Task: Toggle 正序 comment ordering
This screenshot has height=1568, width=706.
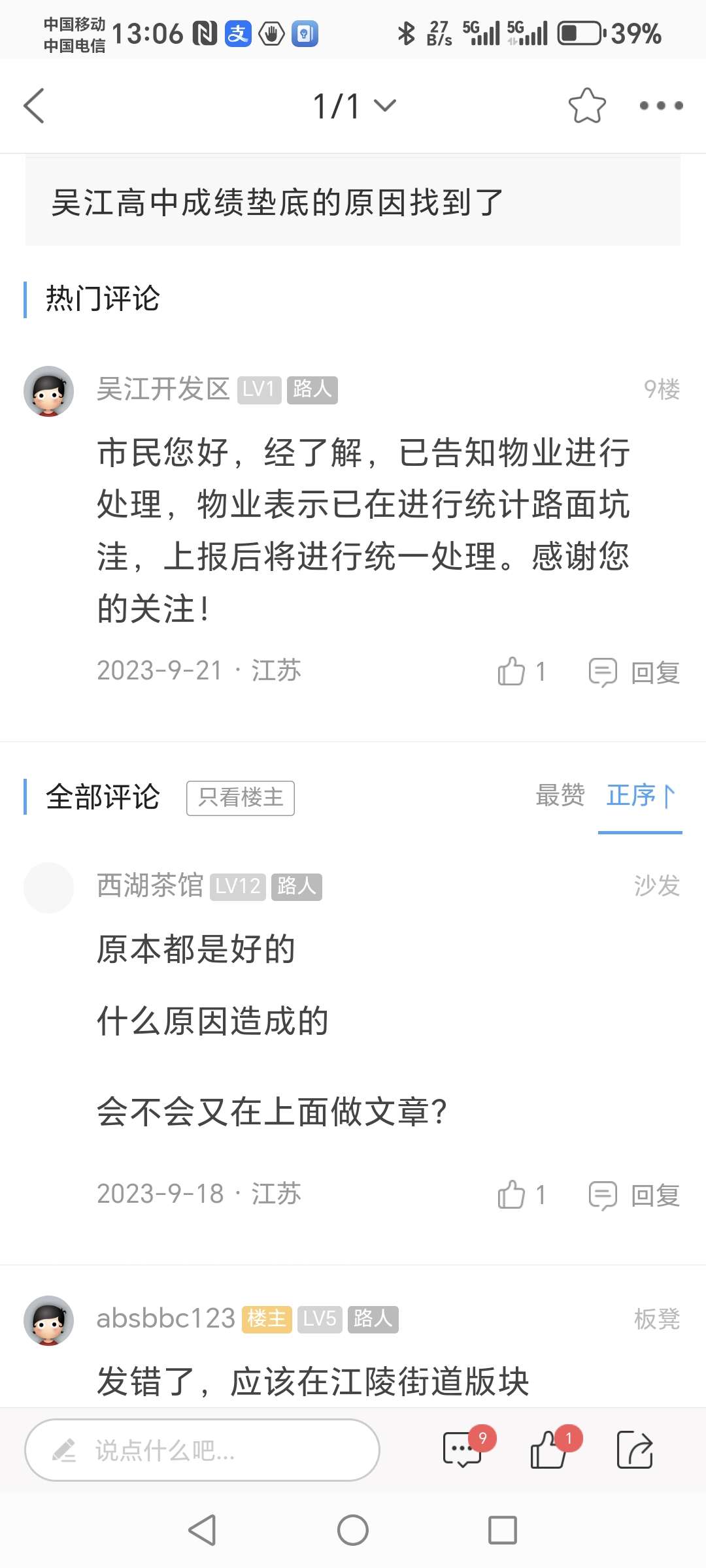Action: click(x=640, y=796)
